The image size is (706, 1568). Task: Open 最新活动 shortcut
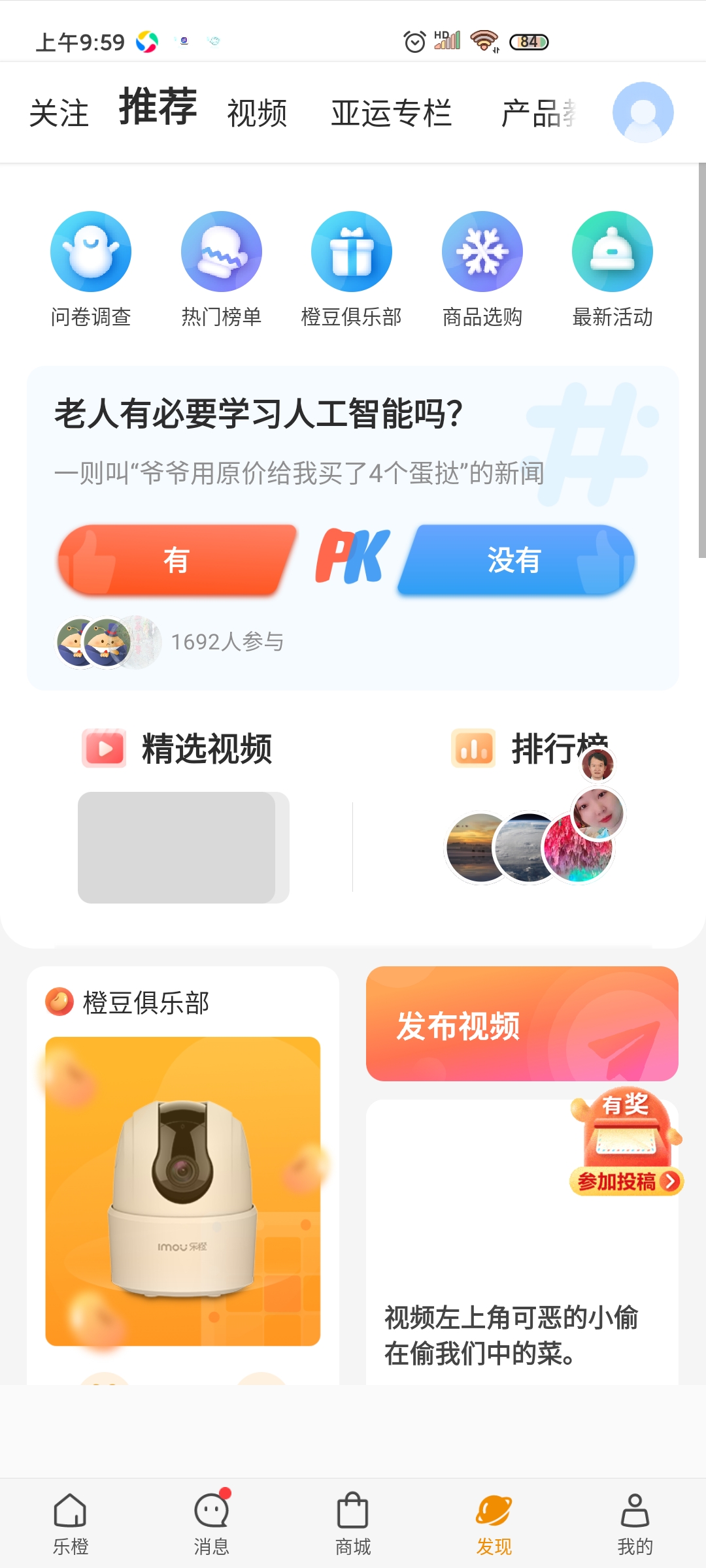613,269
